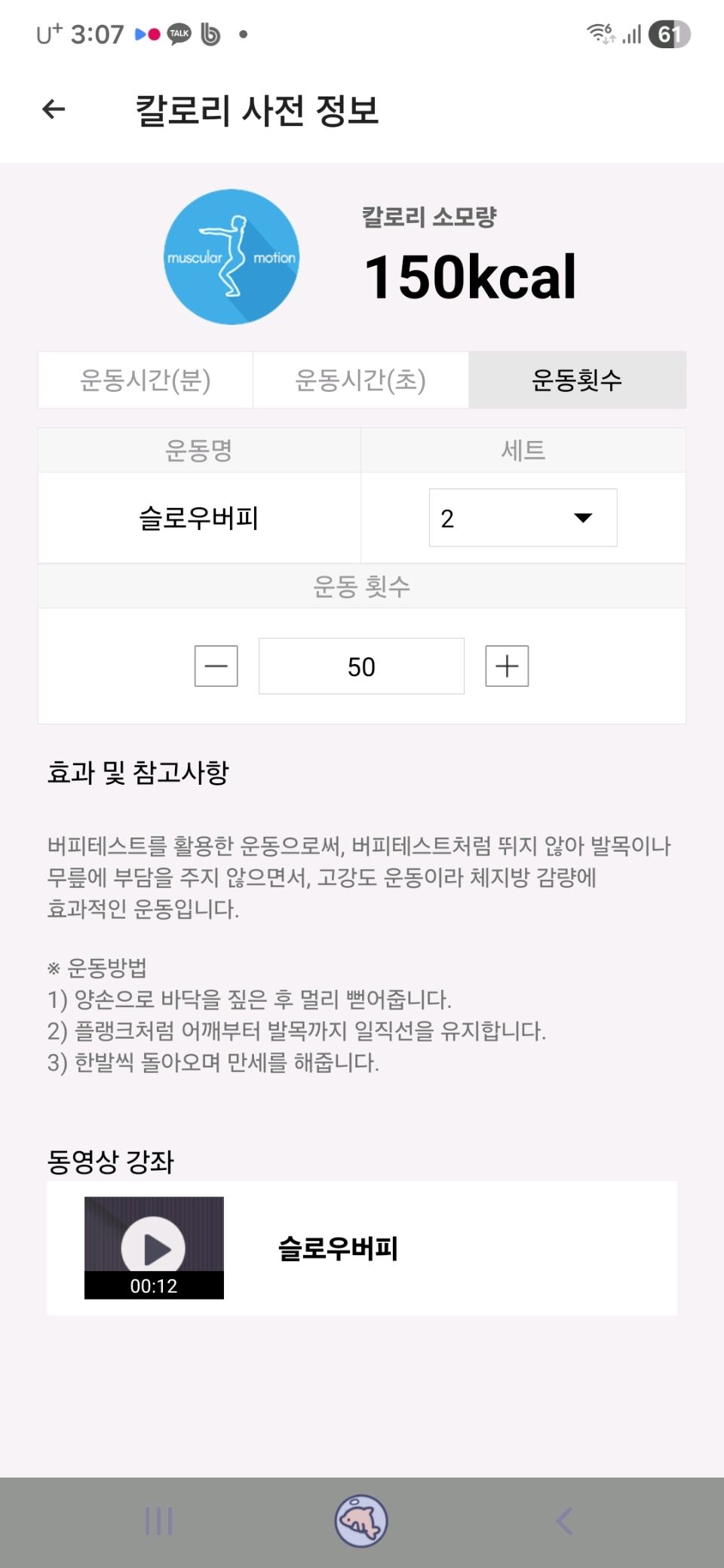This screenshot has height=1568, width=724.
Task: Switch to the 운동시간(분) tab
Action: click(x=146, y=380)
